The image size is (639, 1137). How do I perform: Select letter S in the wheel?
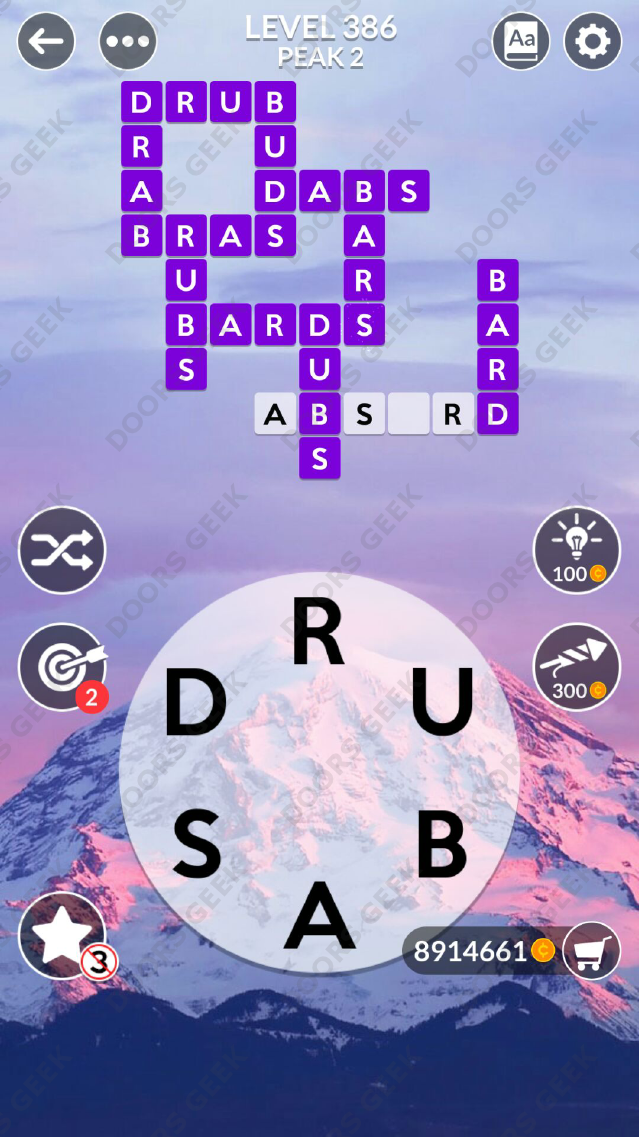click(x=197, y=843)
